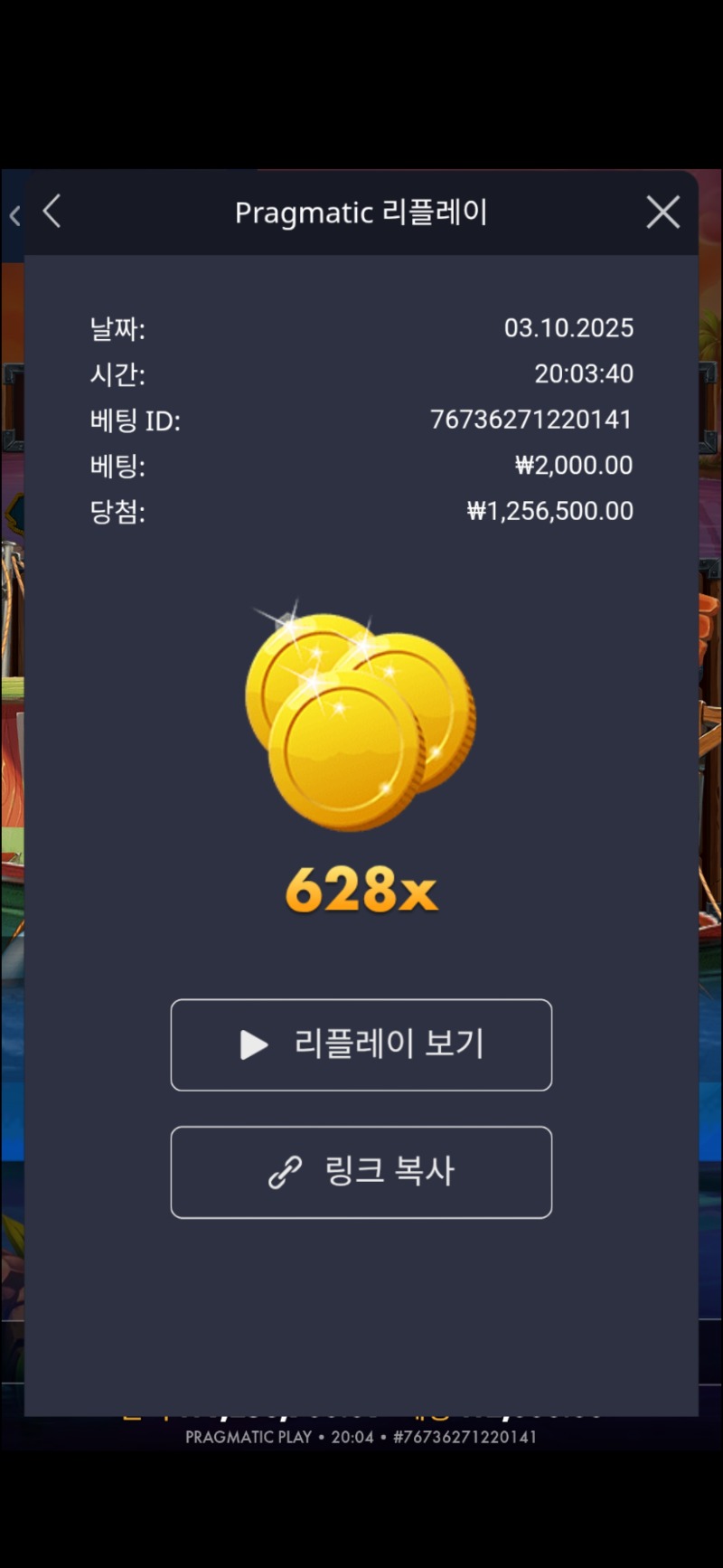
Task: Watch the replay (리플레이 보기)
Action: [361, 1044]
